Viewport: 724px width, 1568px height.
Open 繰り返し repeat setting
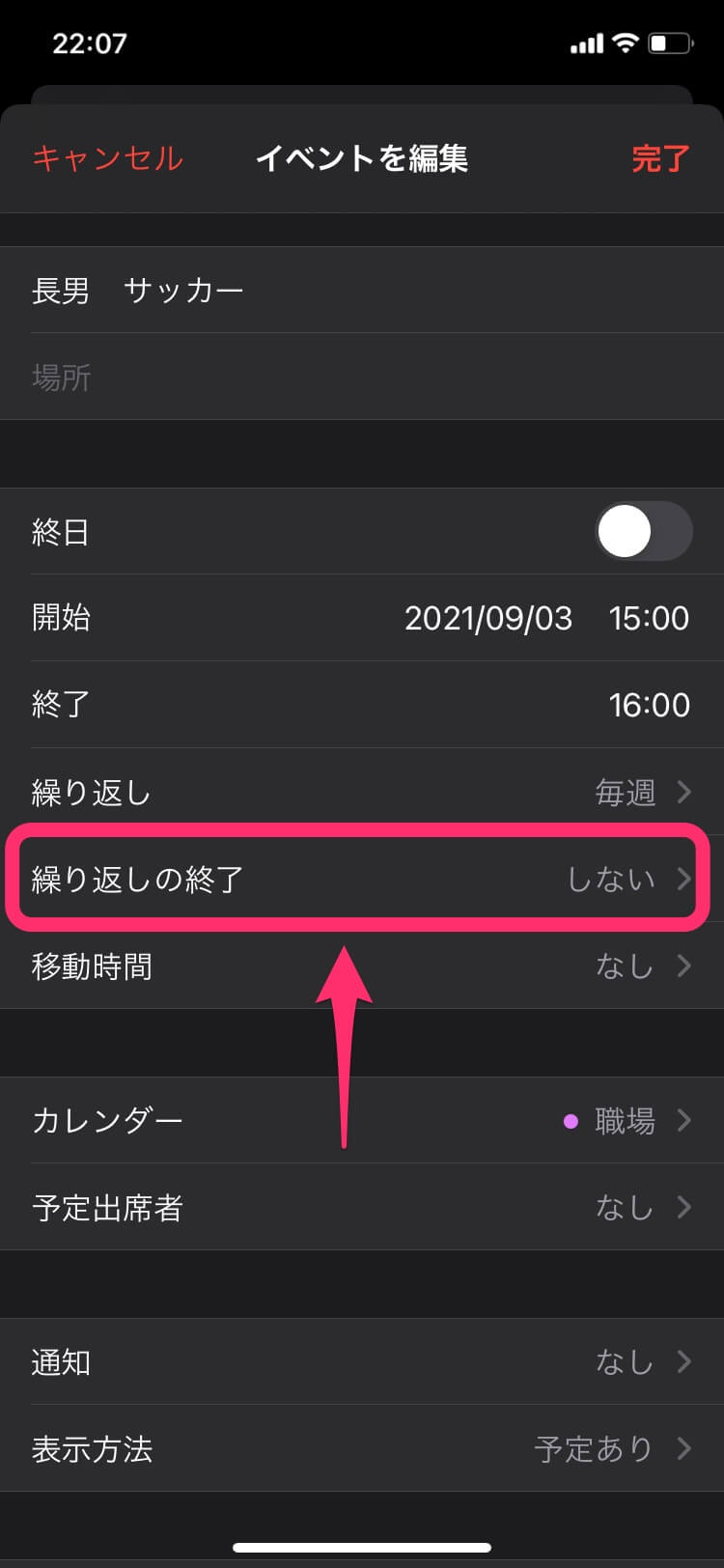362,792
